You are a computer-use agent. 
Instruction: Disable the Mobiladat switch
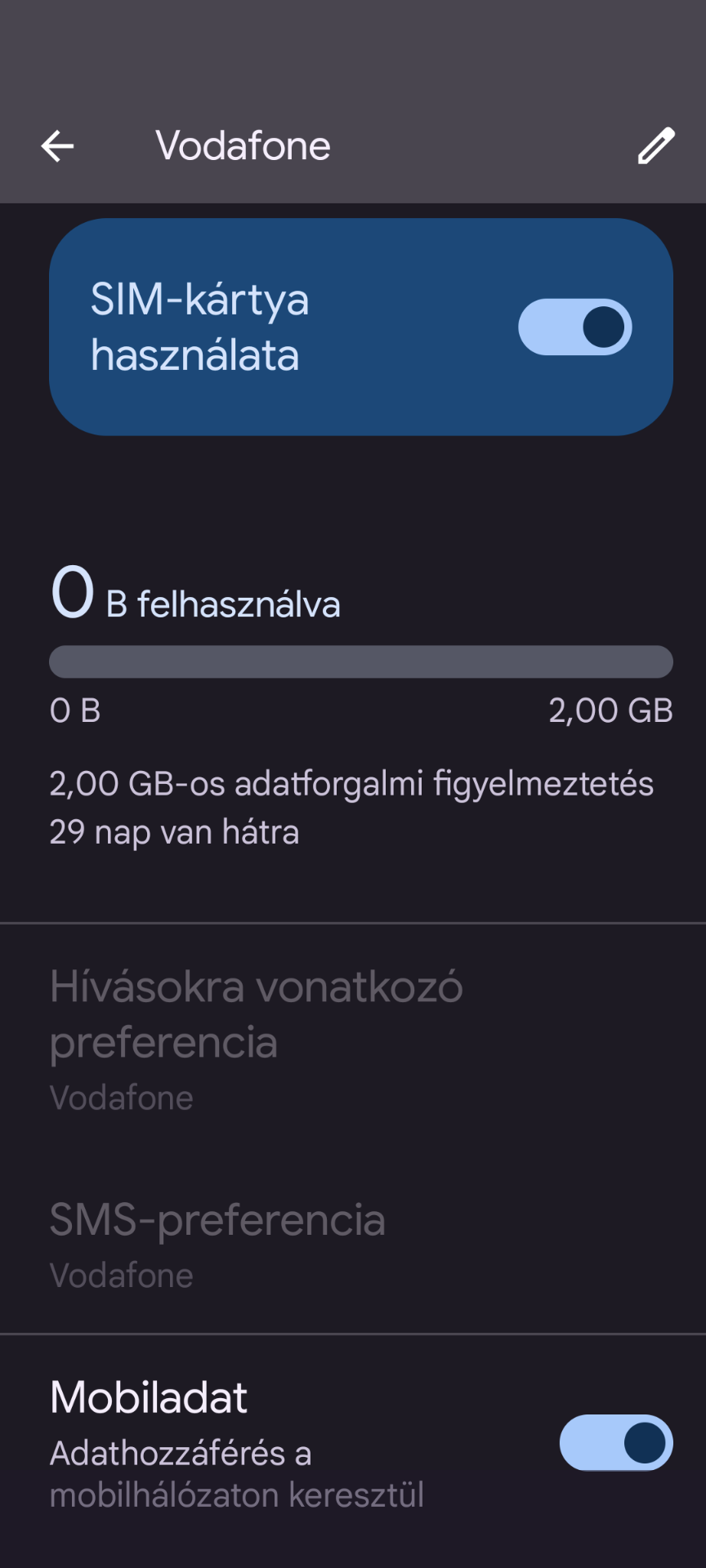[616, 1442]
